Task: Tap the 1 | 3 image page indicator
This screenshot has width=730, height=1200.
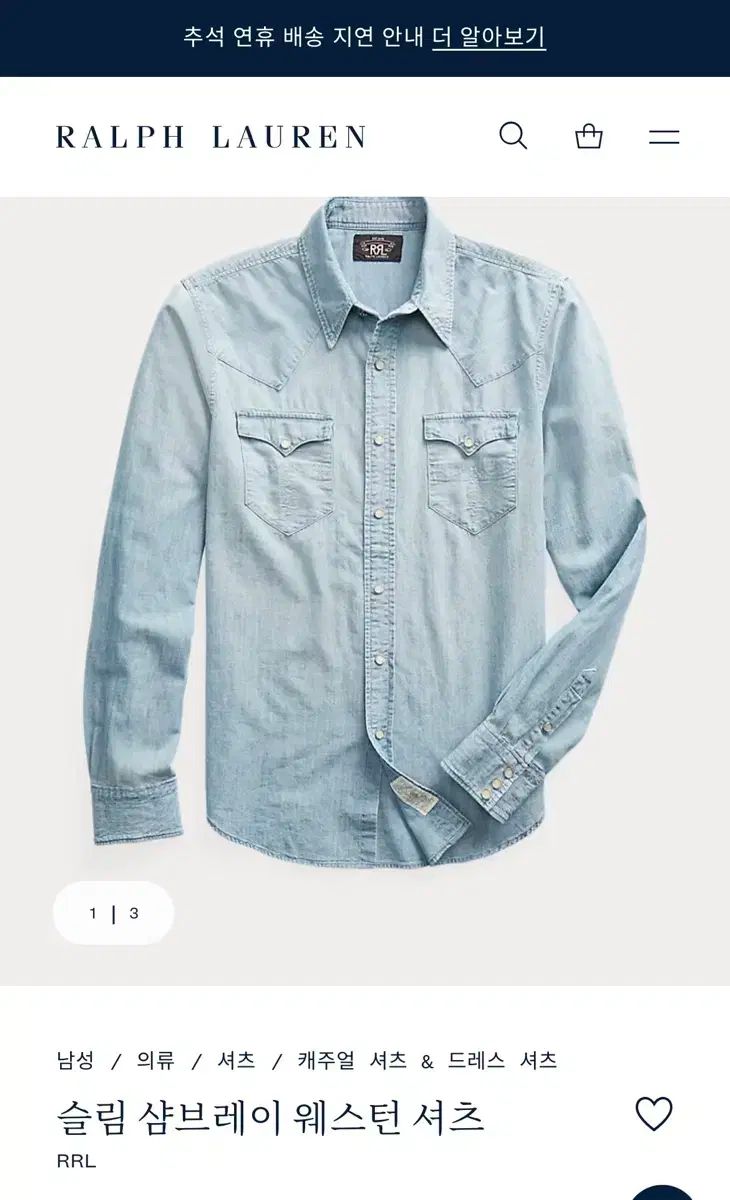Action: pyautogui.click(x=113, y=913)
